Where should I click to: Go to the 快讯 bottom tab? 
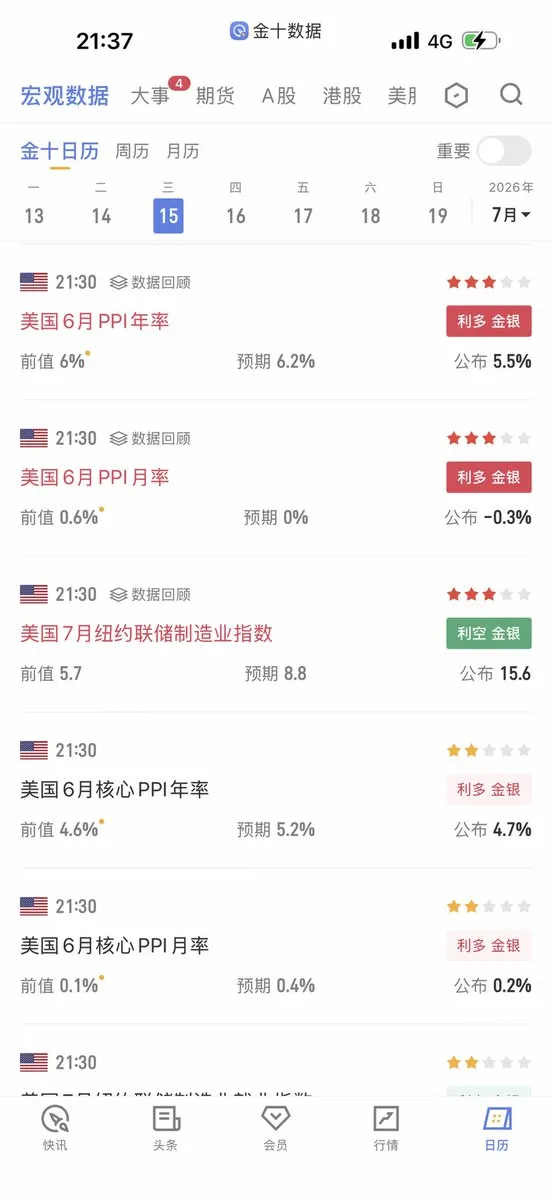pos(55,1129)
